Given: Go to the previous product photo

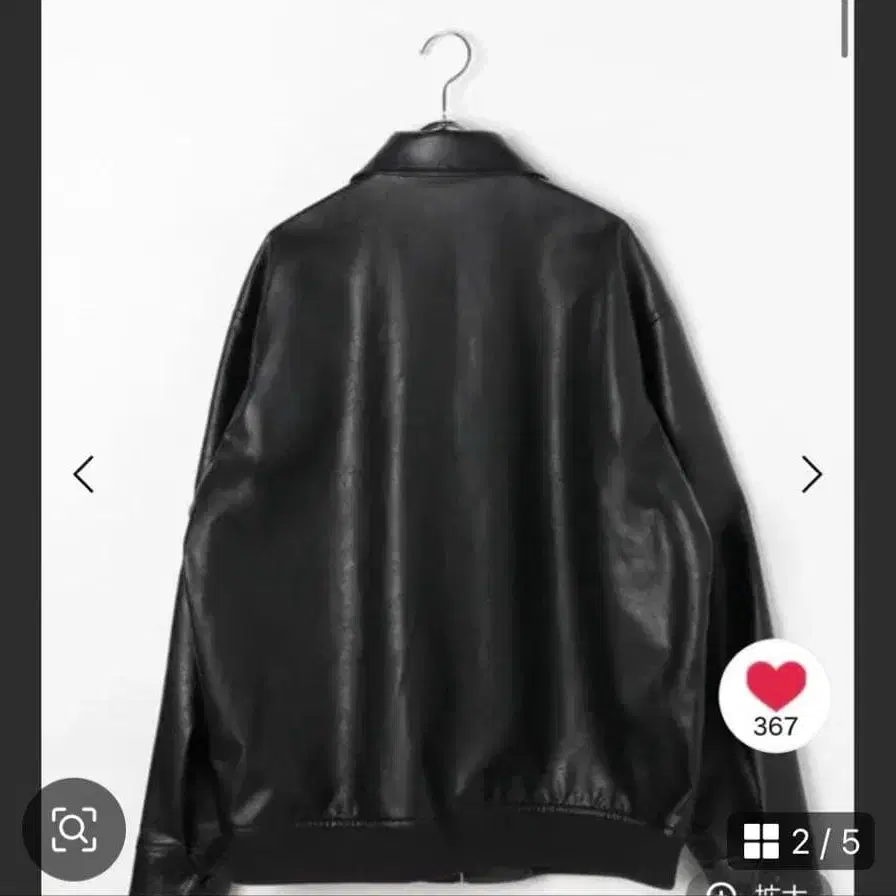Looking at the screenshot, I should point(84,474).
